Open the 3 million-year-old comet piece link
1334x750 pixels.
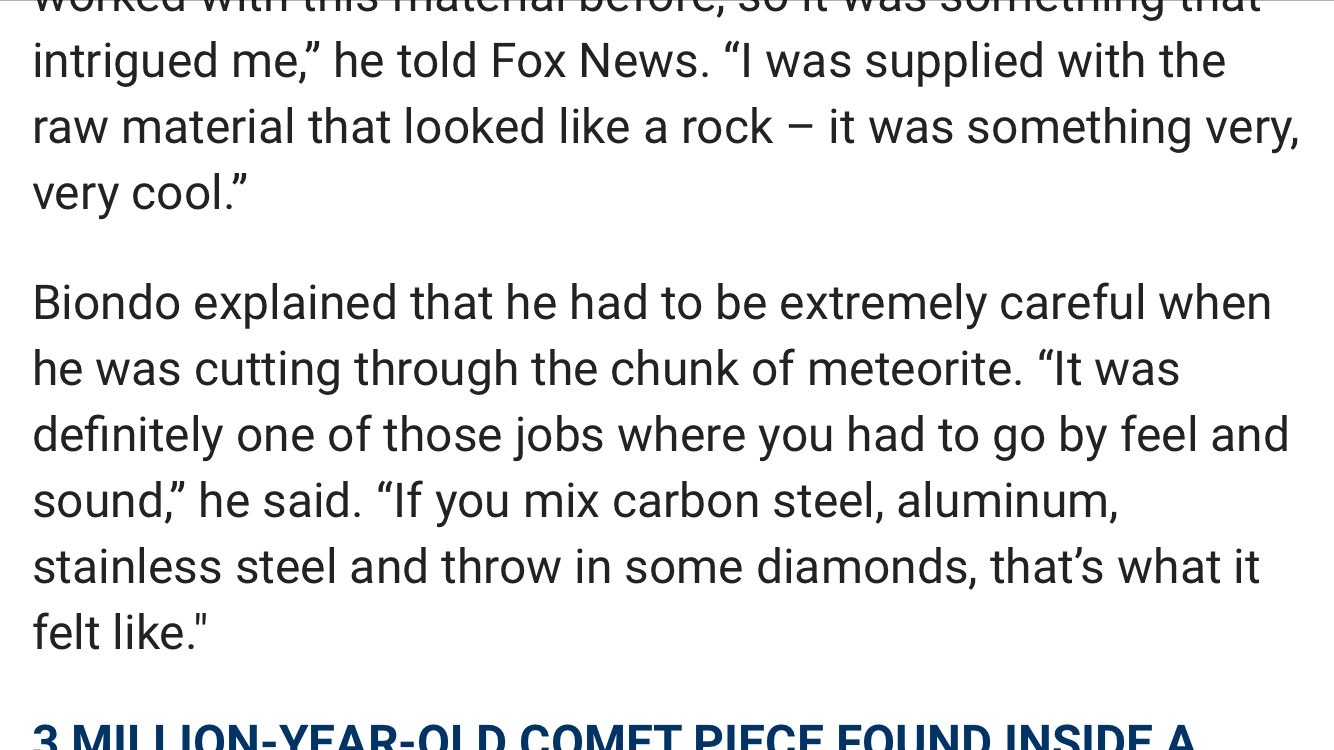point(612,738)
